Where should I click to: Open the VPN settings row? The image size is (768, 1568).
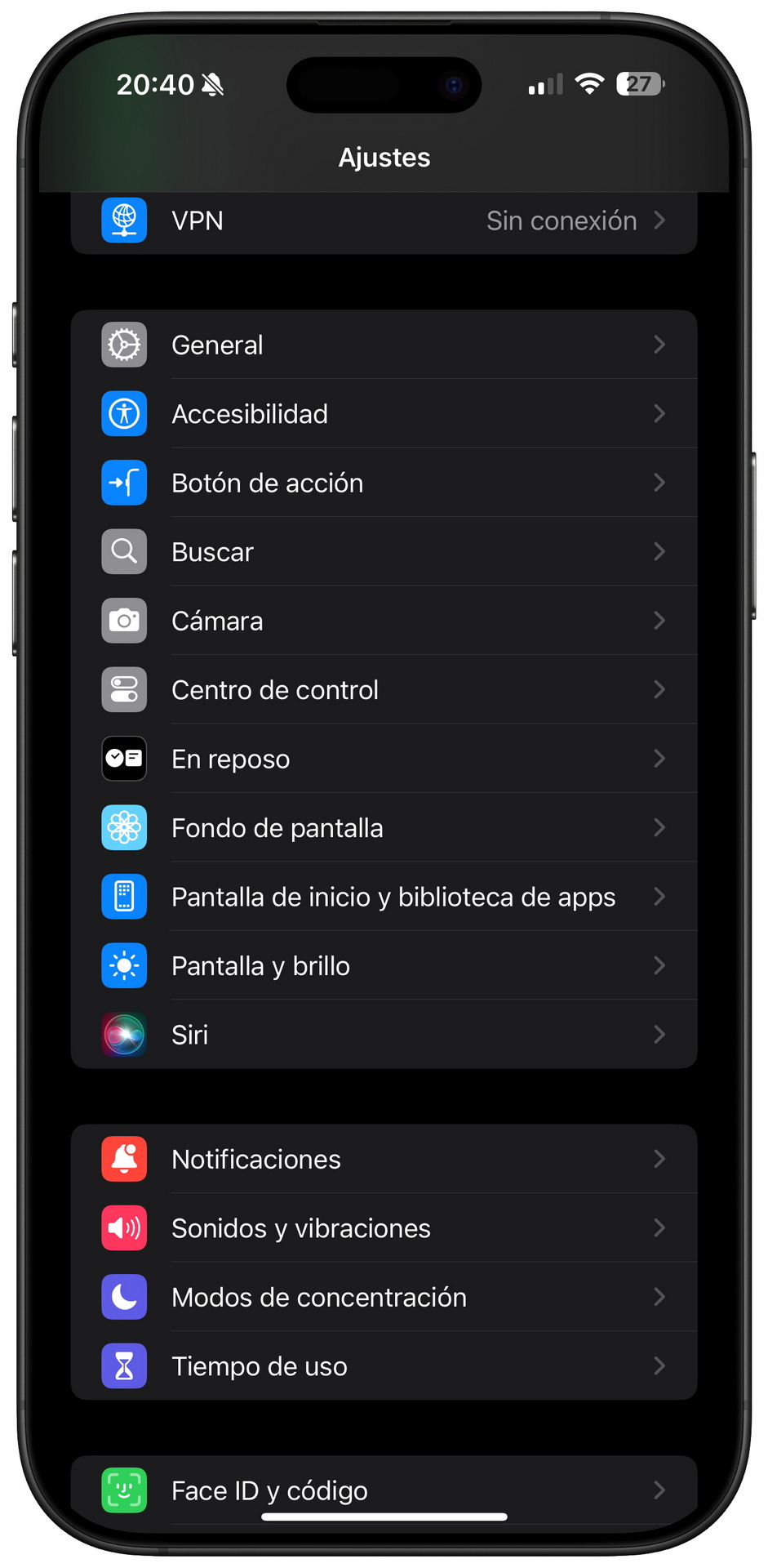384,222
